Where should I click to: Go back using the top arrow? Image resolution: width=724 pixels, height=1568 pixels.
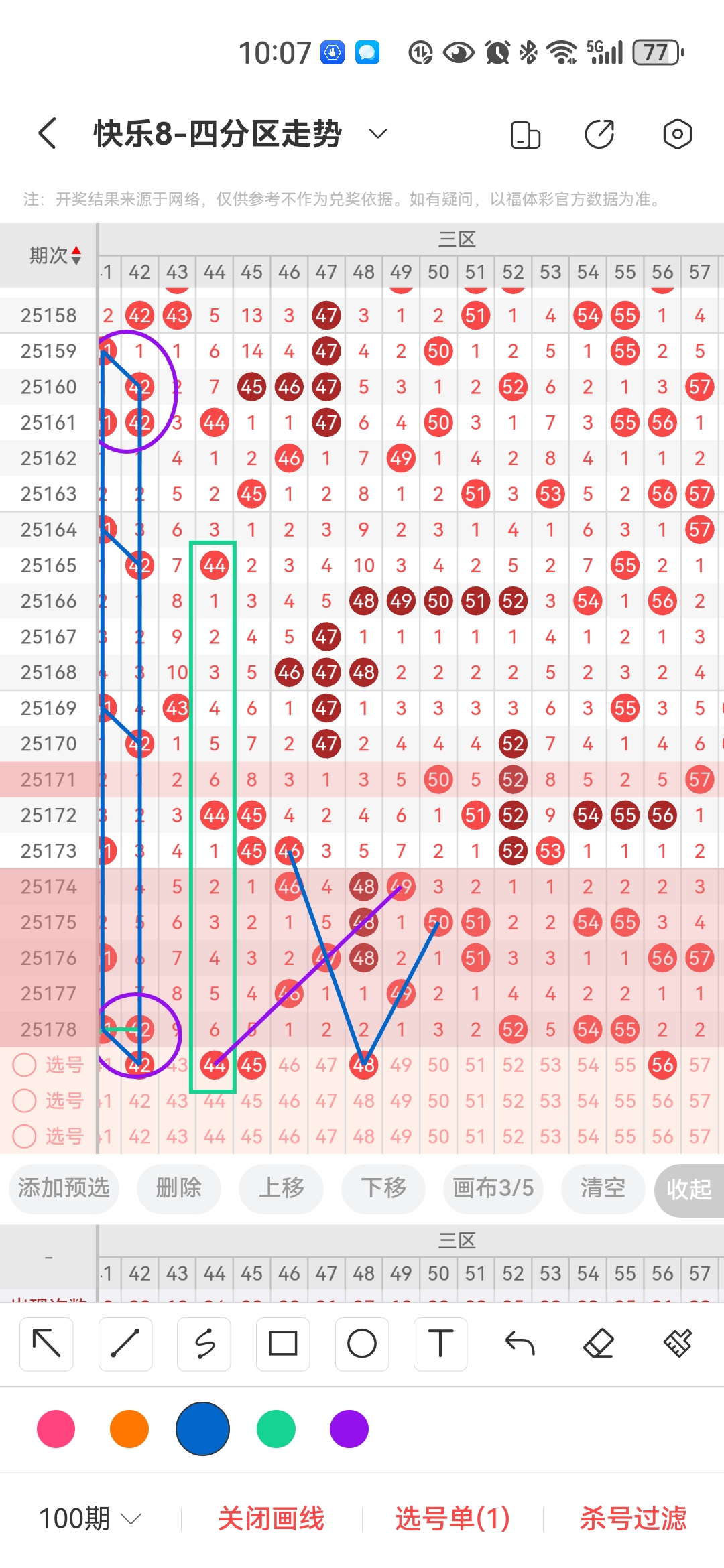(x=48, y=133)
